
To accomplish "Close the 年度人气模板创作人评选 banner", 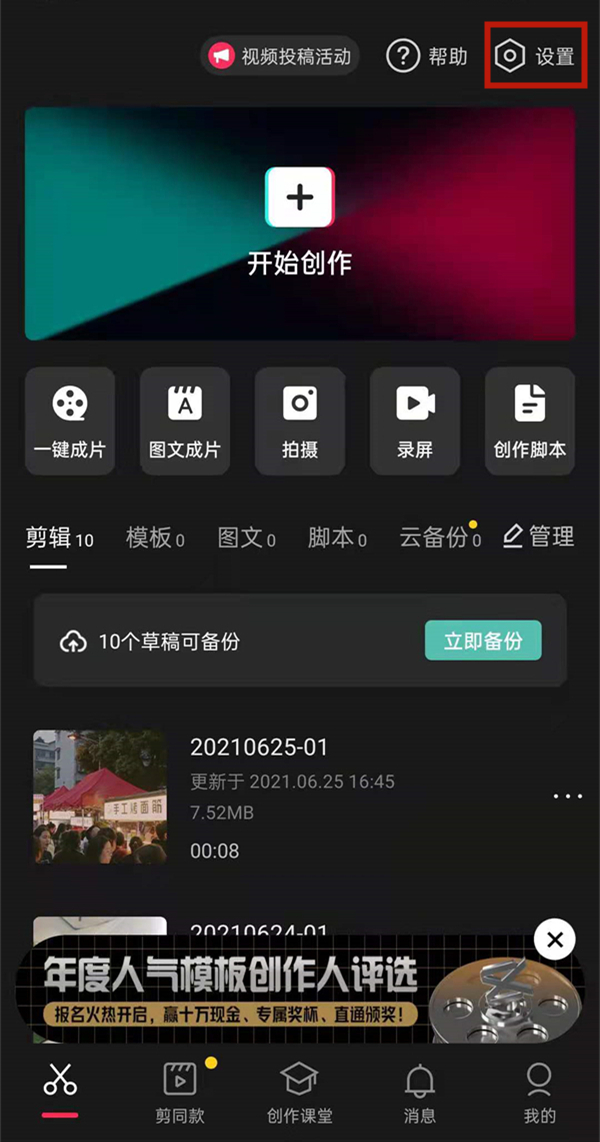I will click(x=555, y=939).
